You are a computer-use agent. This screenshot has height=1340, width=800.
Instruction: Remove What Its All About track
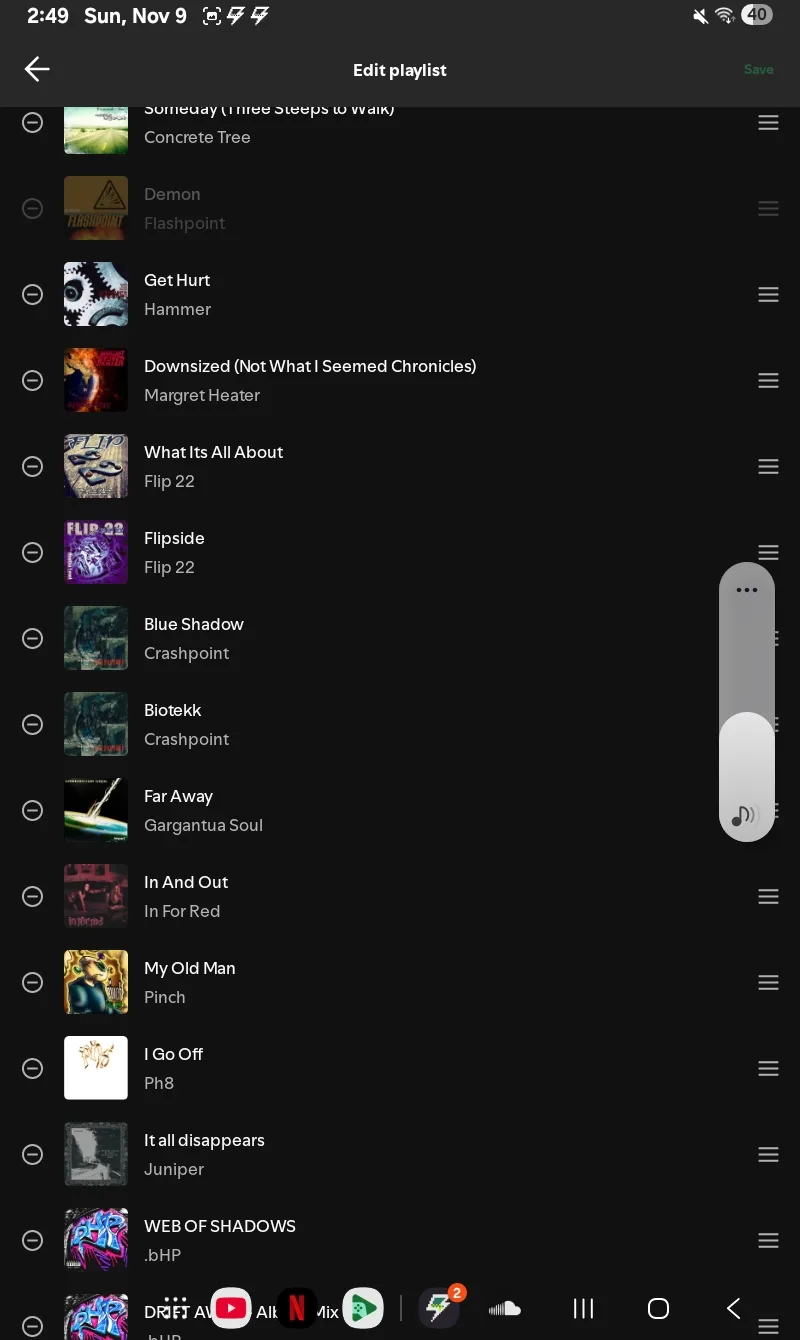point(33,466)
